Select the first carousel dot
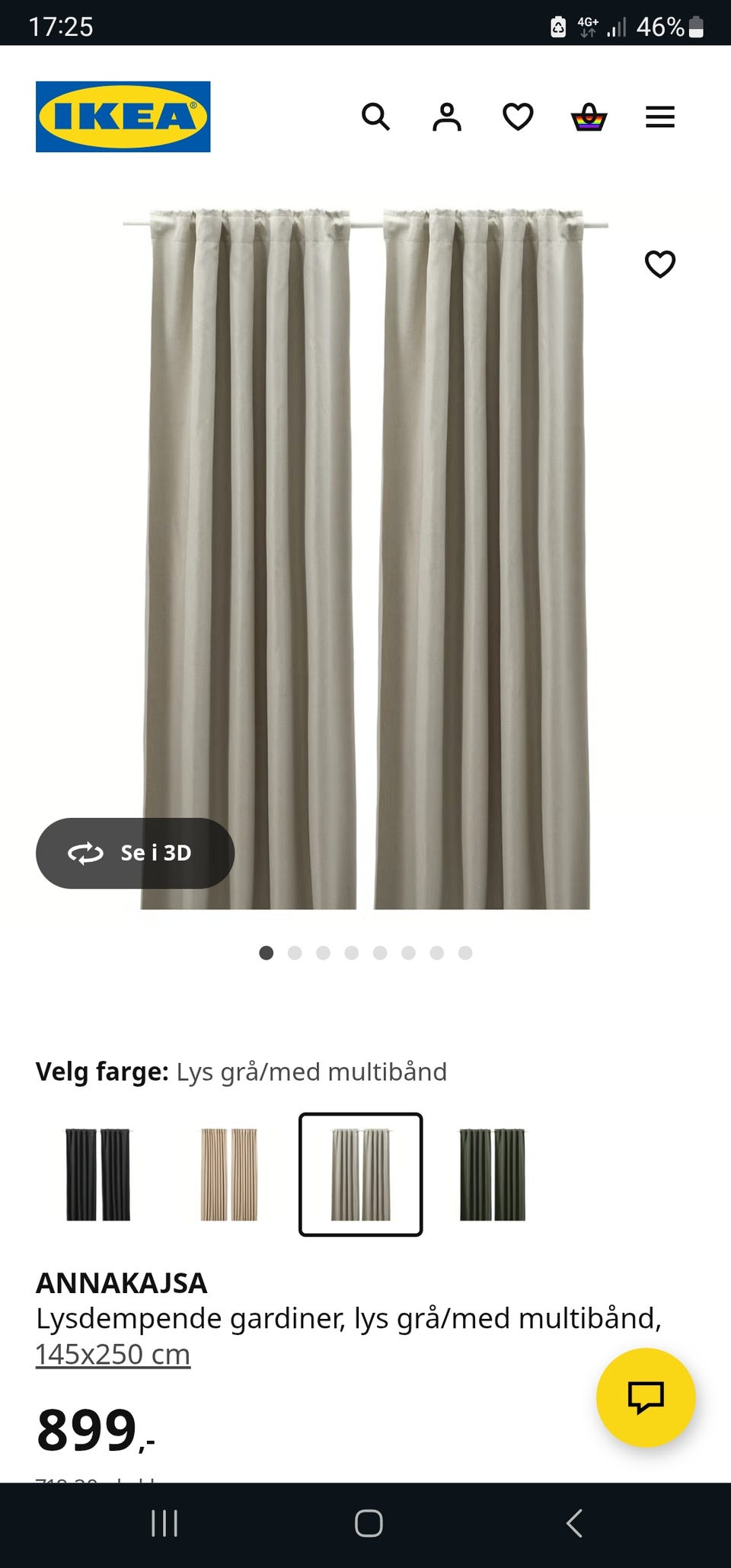This screenshot has height=1568, width=731. click(267, 953)
